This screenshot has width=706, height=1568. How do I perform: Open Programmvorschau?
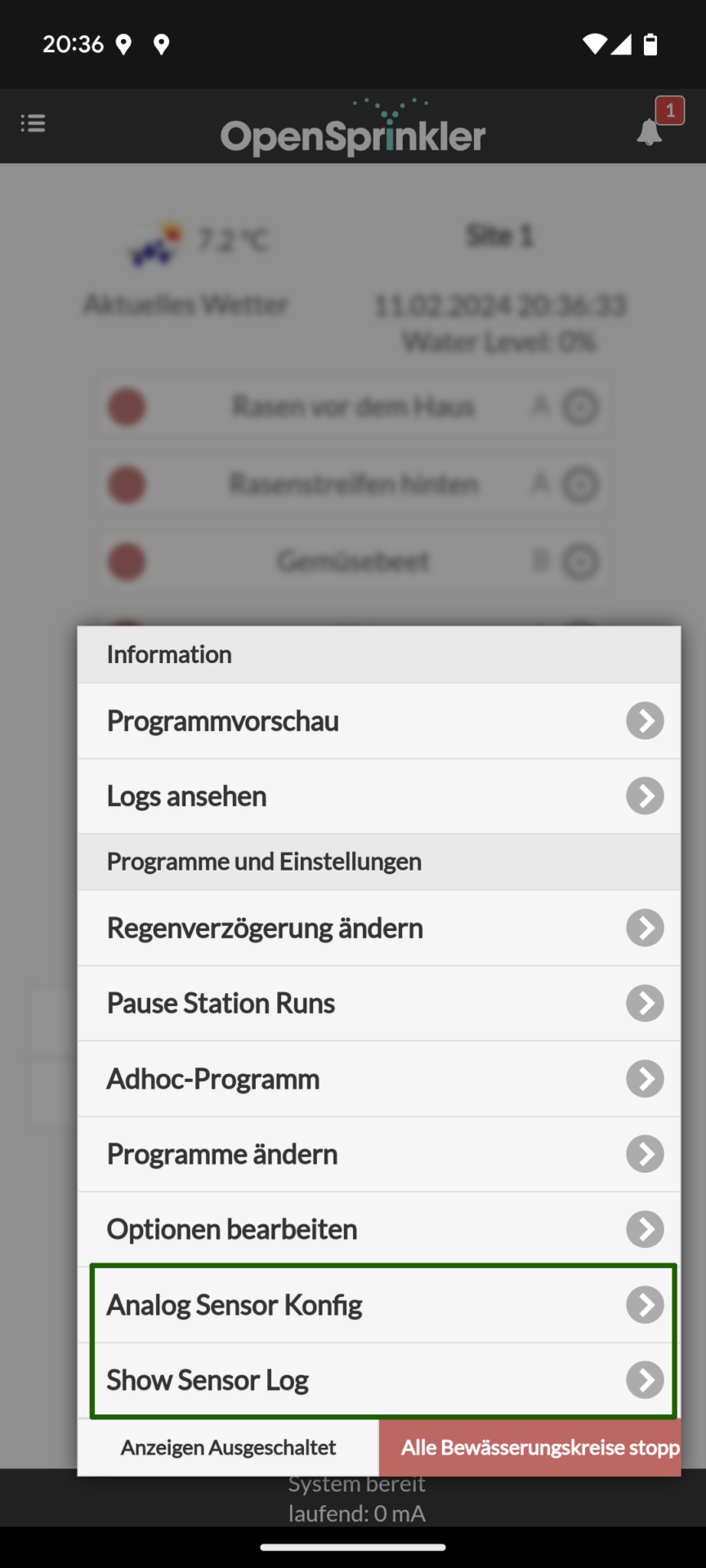click(x=379, y=721)
